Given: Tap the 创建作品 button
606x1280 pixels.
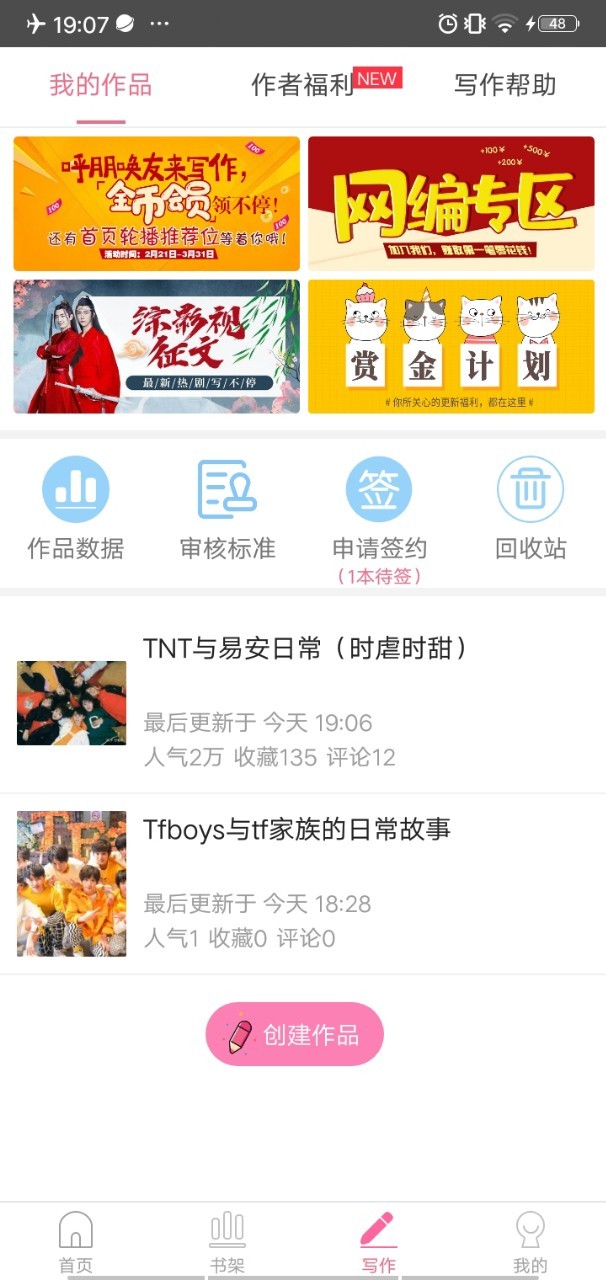Looking at the screenshot, I should tap(294, 1034).
